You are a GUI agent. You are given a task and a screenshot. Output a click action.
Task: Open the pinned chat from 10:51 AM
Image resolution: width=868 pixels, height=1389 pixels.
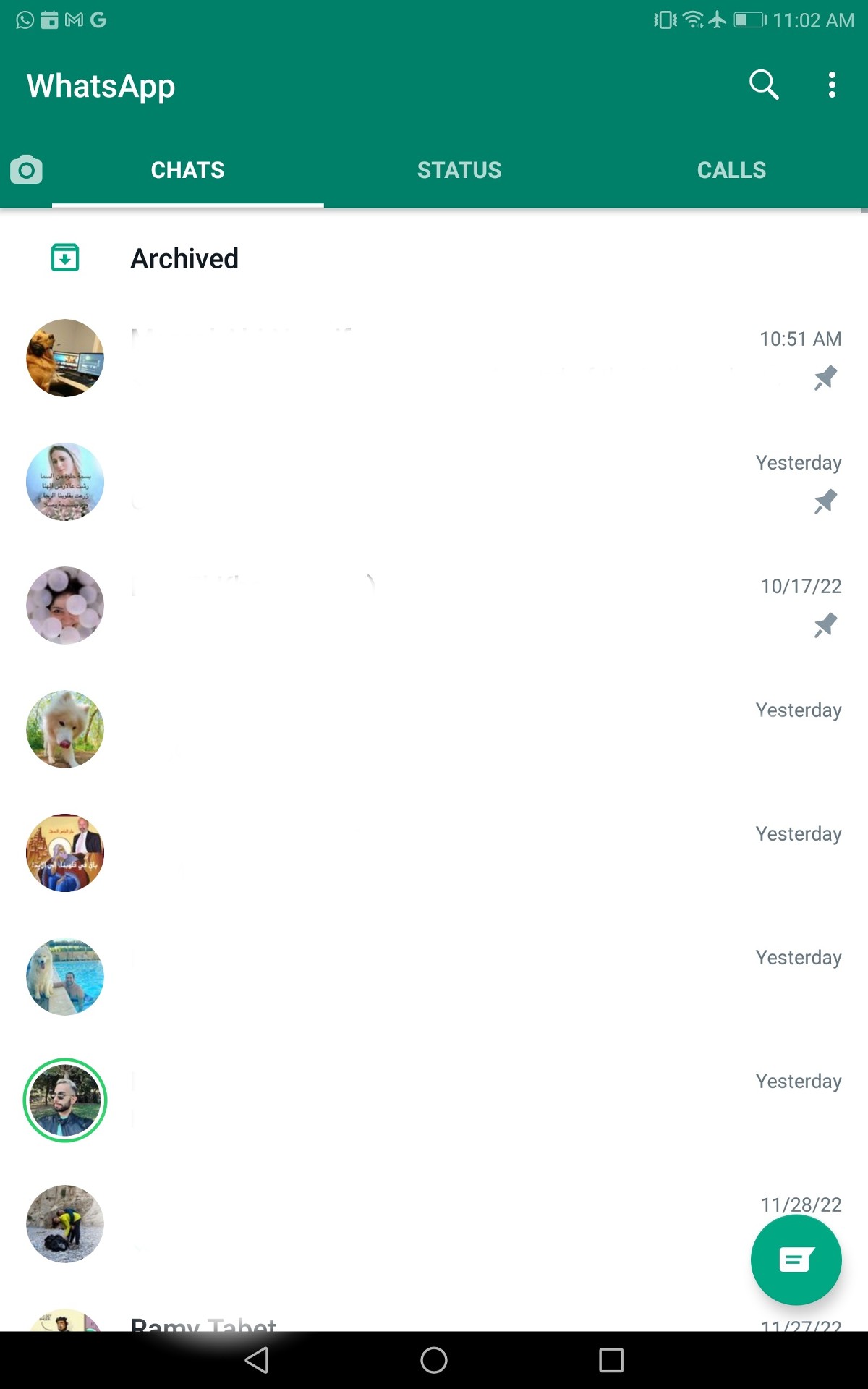[x=434, y=358]
